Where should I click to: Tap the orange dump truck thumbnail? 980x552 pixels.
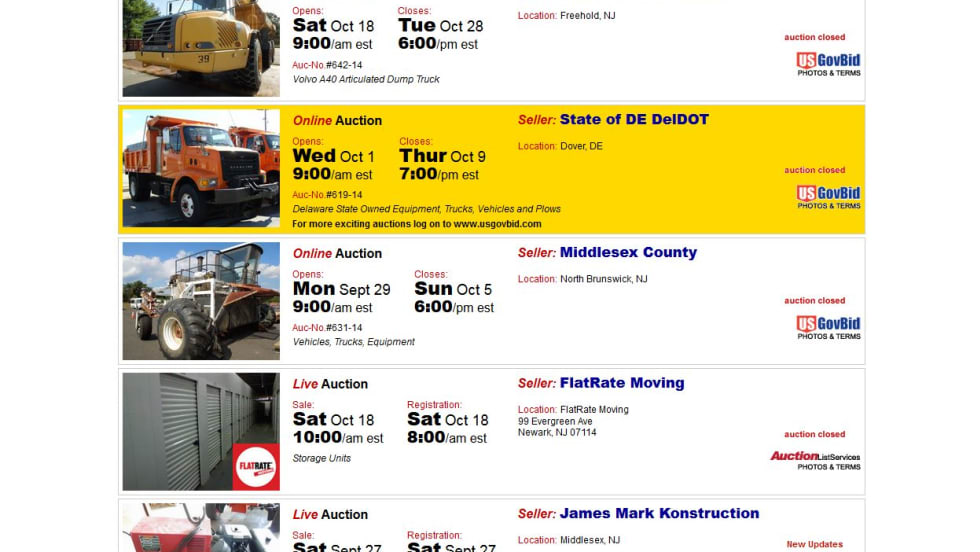201,168
